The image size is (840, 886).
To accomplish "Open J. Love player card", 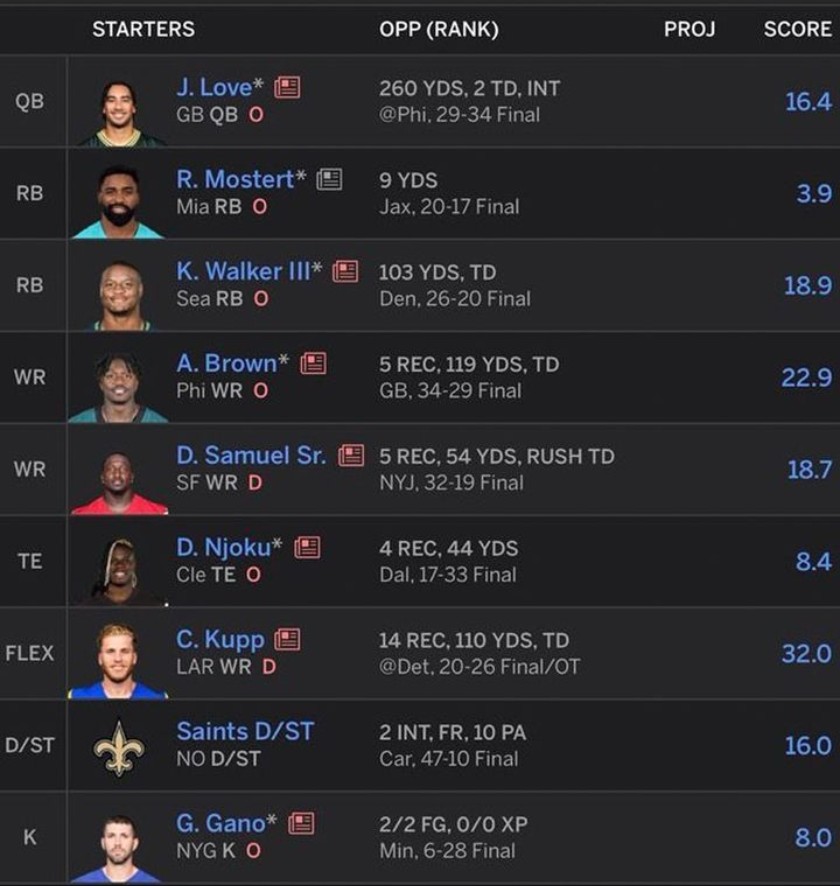I will [x=213, y=87].
